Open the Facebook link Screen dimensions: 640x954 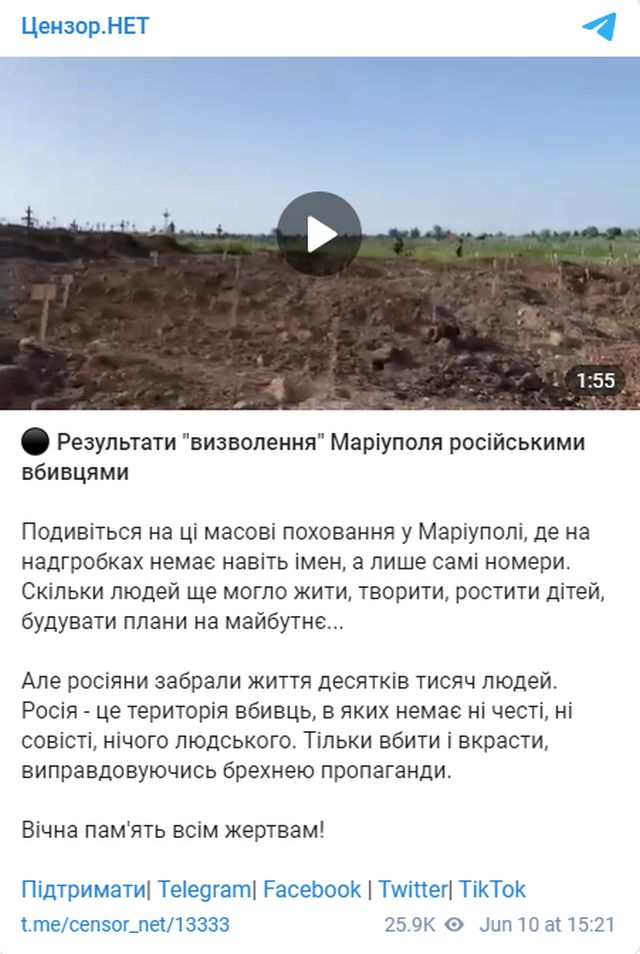311,889
